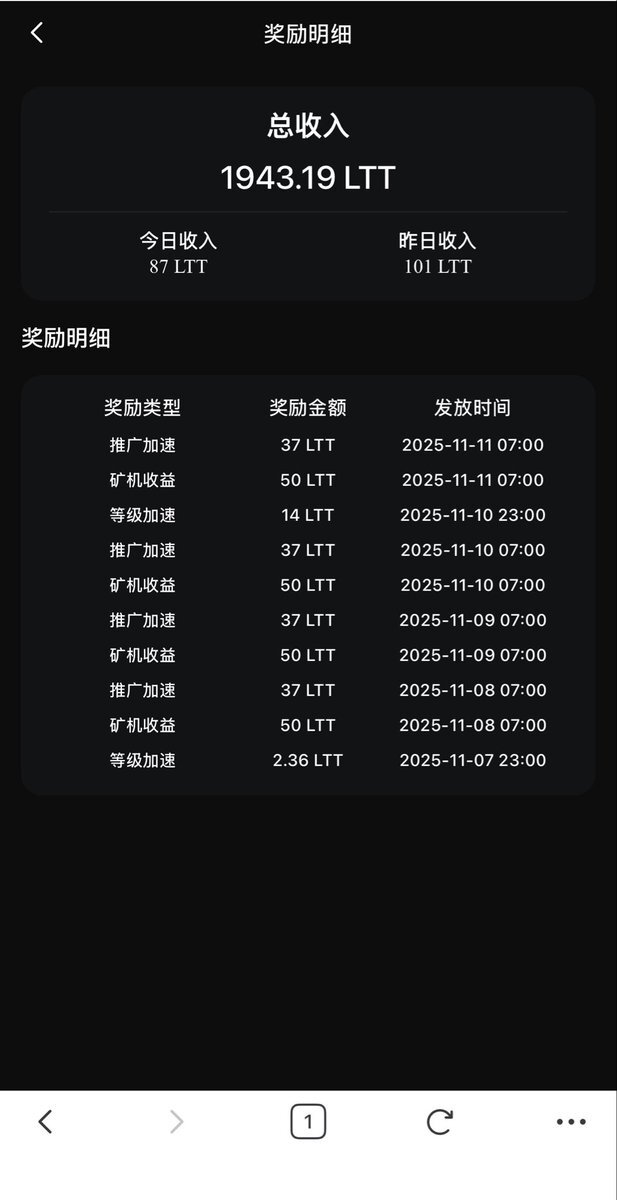Reload the current page
Screen dimensions: 617x1200
pyautogui.click(x=439, y=1122)
